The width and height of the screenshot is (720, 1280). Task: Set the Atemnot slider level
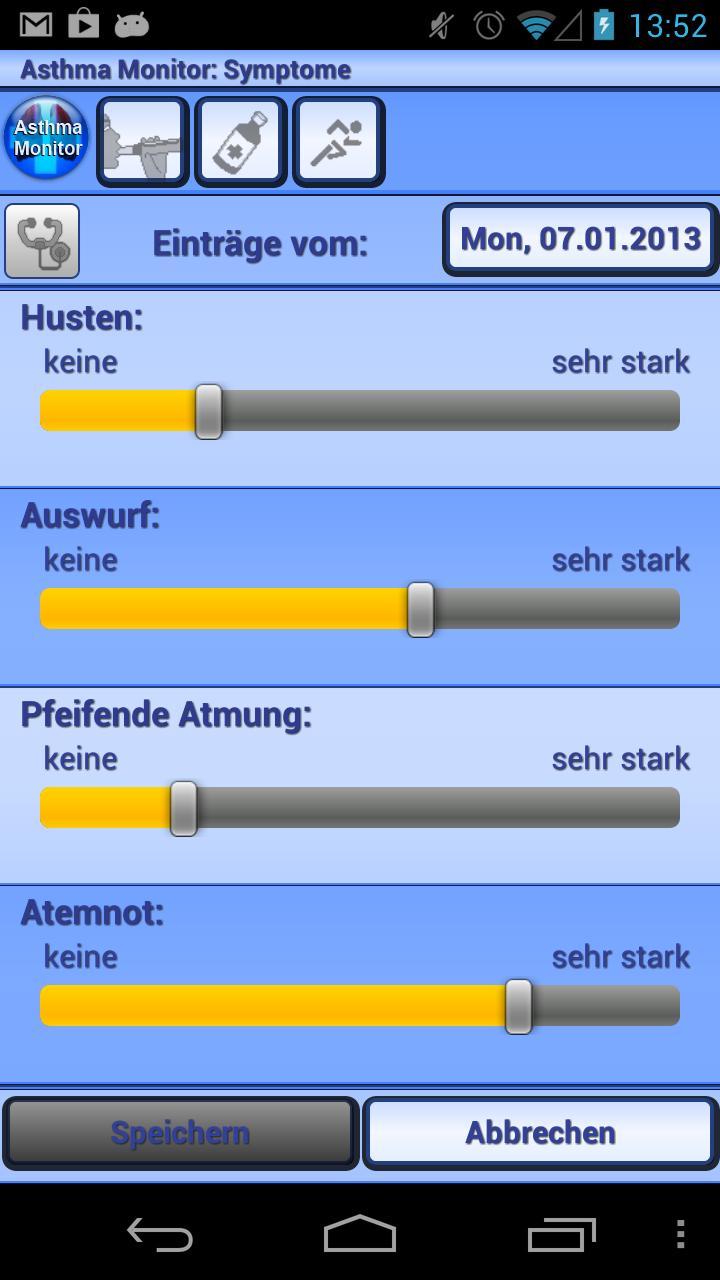click(x=518, y=1006)
